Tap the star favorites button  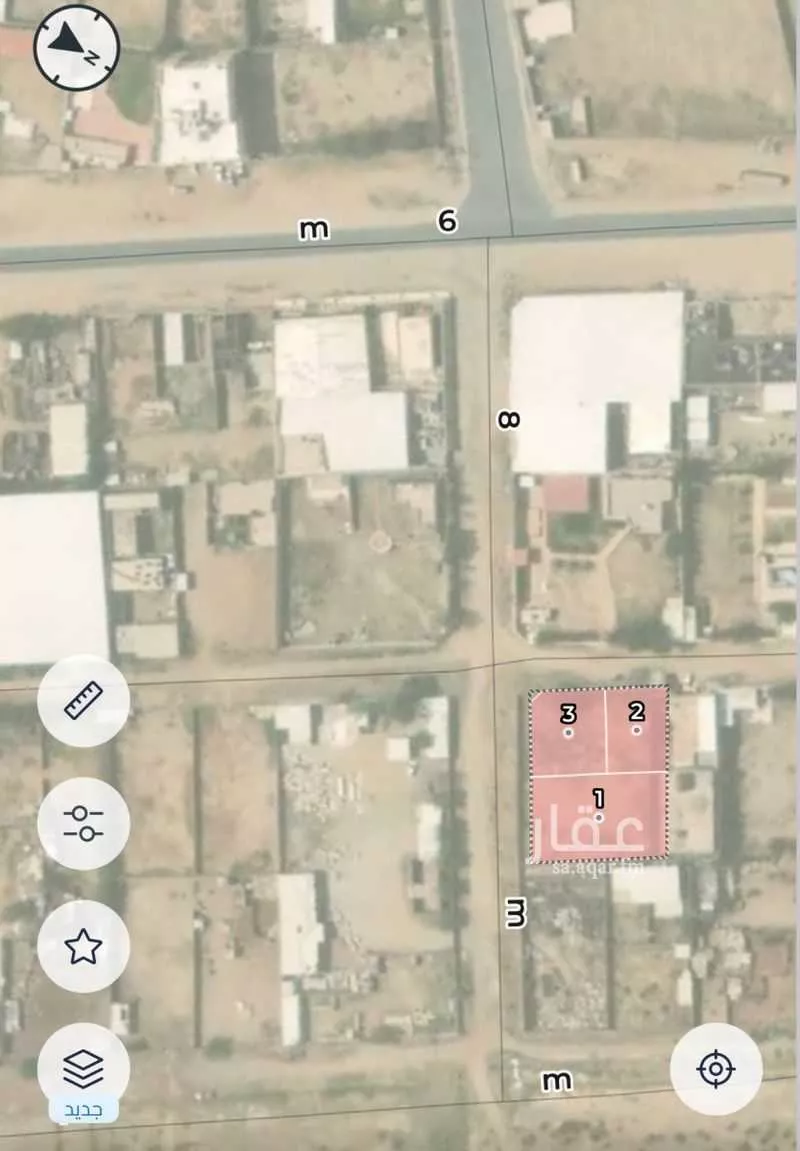[84, 946]
